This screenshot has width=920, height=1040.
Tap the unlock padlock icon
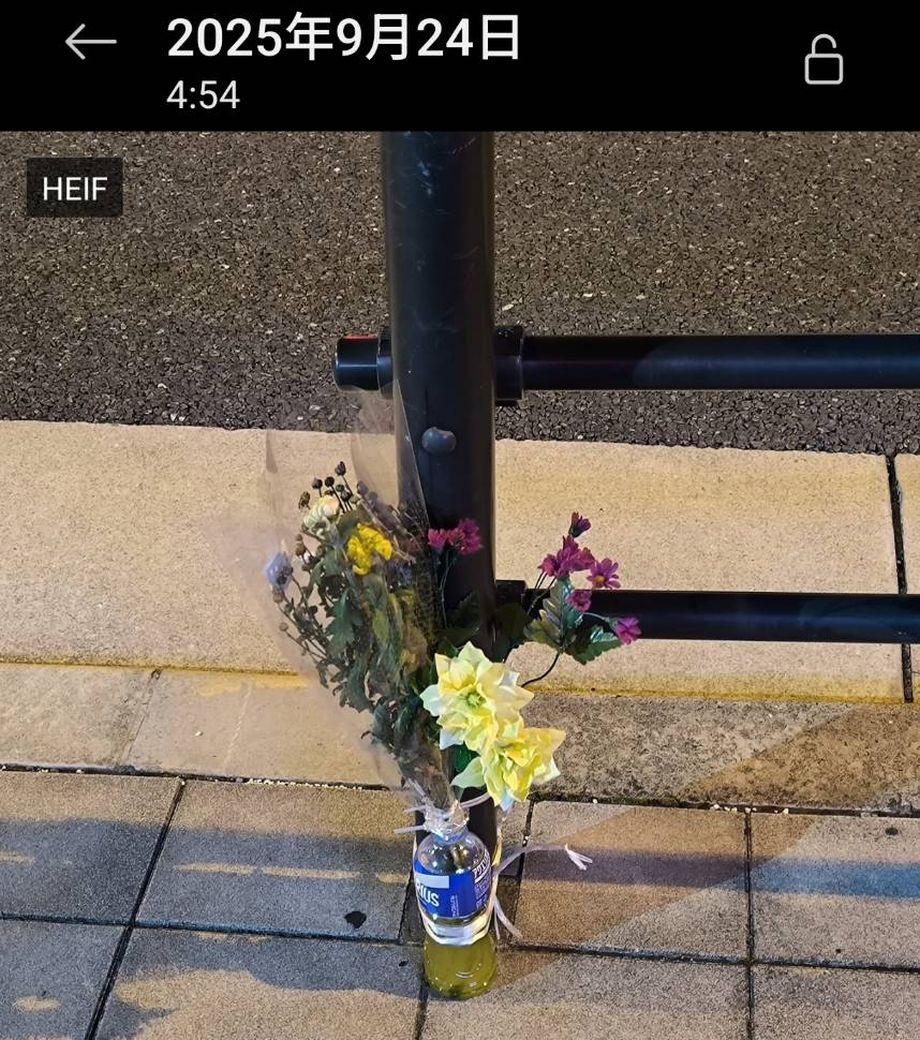click(x=823, y=60)
